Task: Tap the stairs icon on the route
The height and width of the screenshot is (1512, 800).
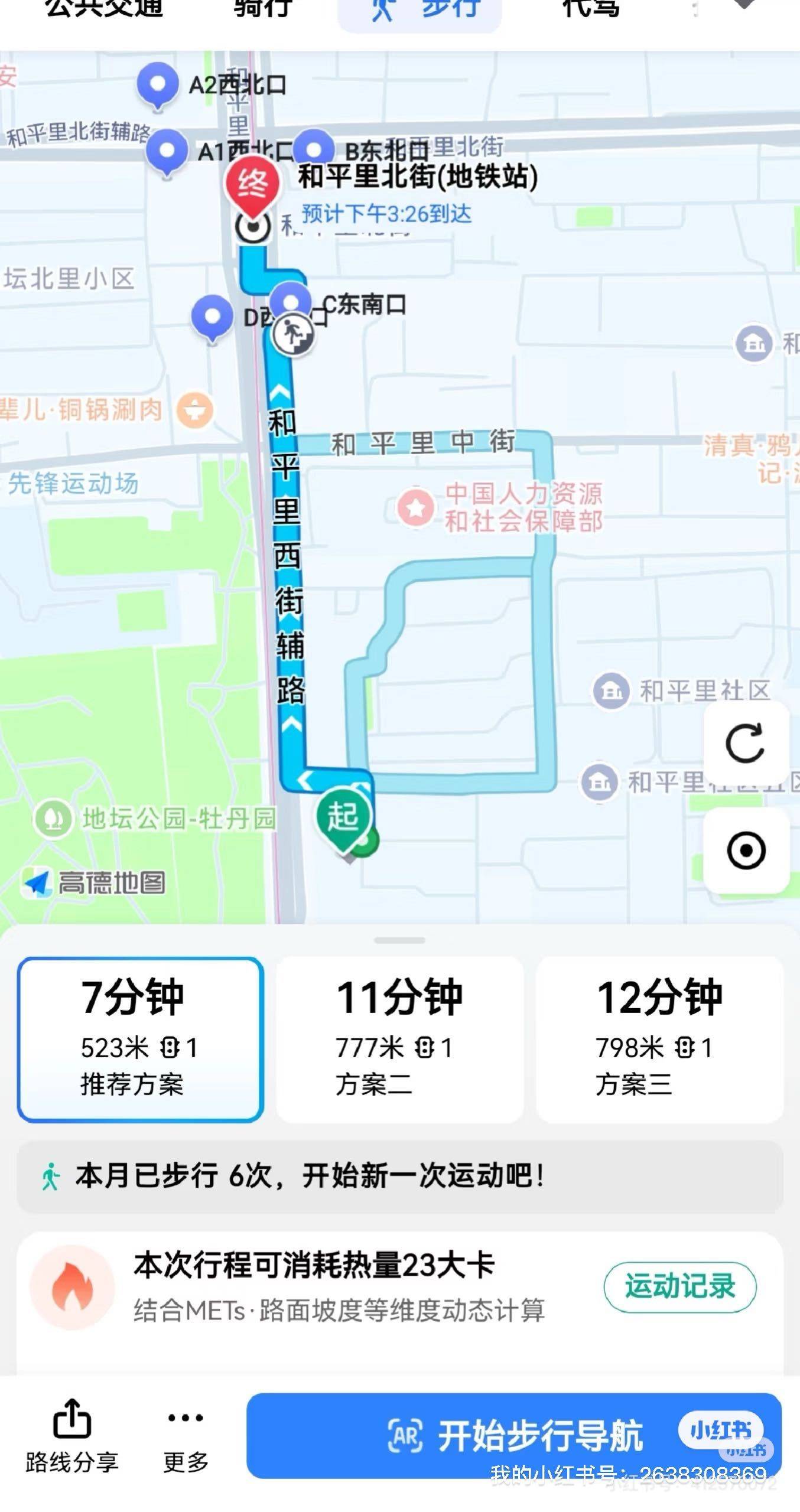Action: [x=292, y=335]
